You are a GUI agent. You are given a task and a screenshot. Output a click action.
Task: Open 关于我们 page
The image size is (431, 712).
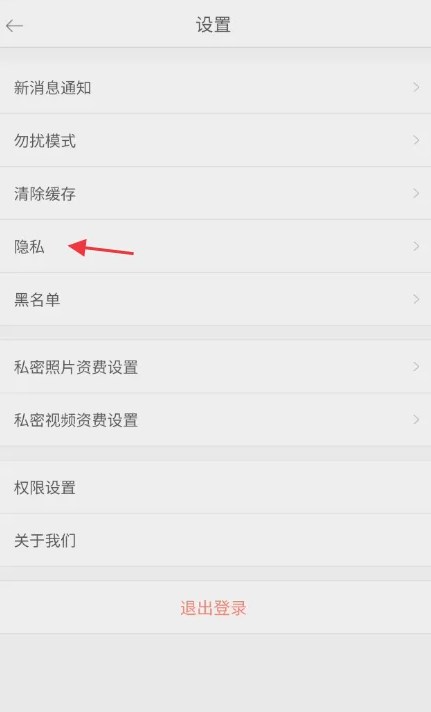[x=215, y=540]
